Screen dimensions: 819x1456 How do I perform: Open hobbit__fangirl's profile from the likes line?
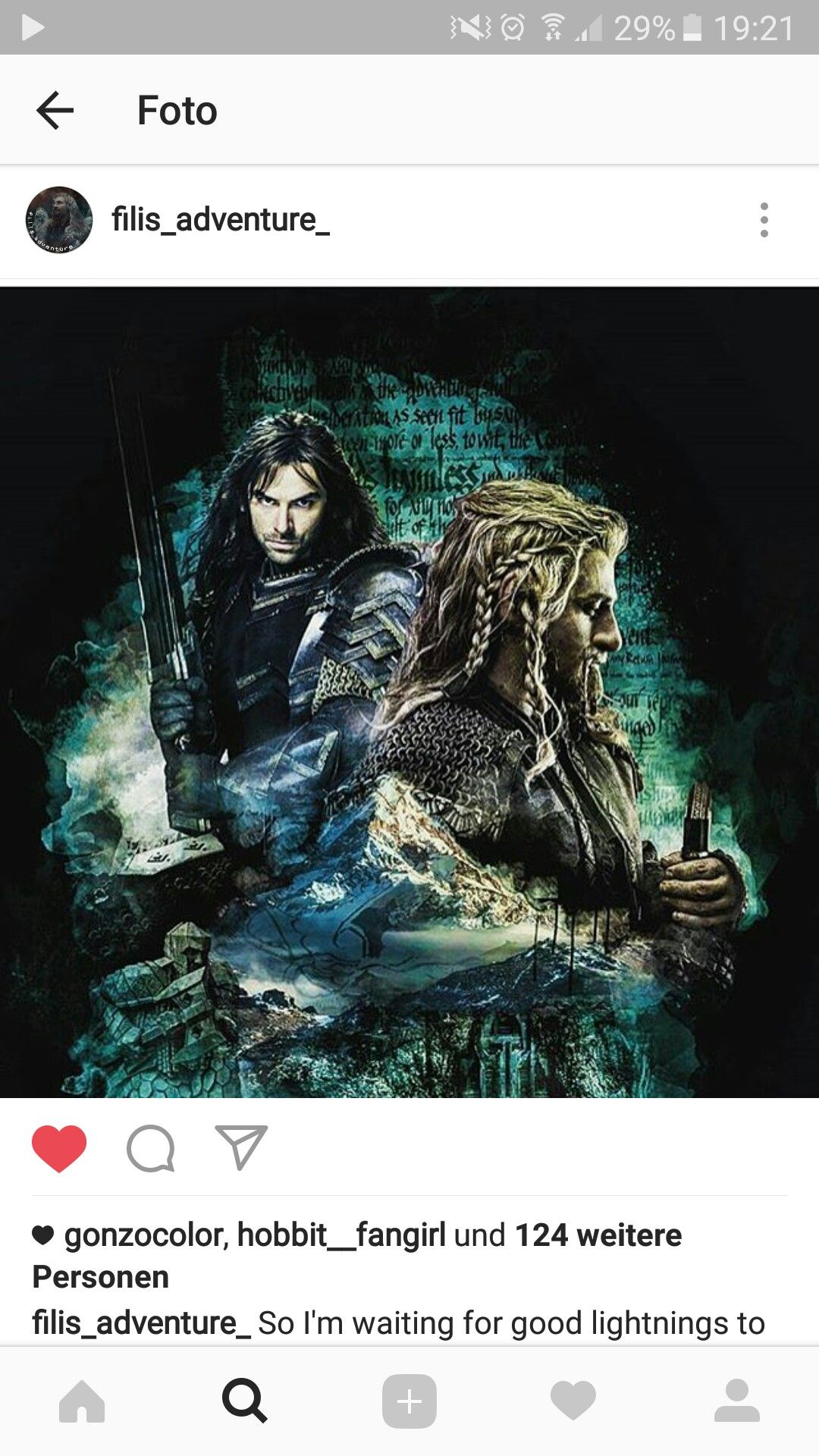pos(341,1235)
